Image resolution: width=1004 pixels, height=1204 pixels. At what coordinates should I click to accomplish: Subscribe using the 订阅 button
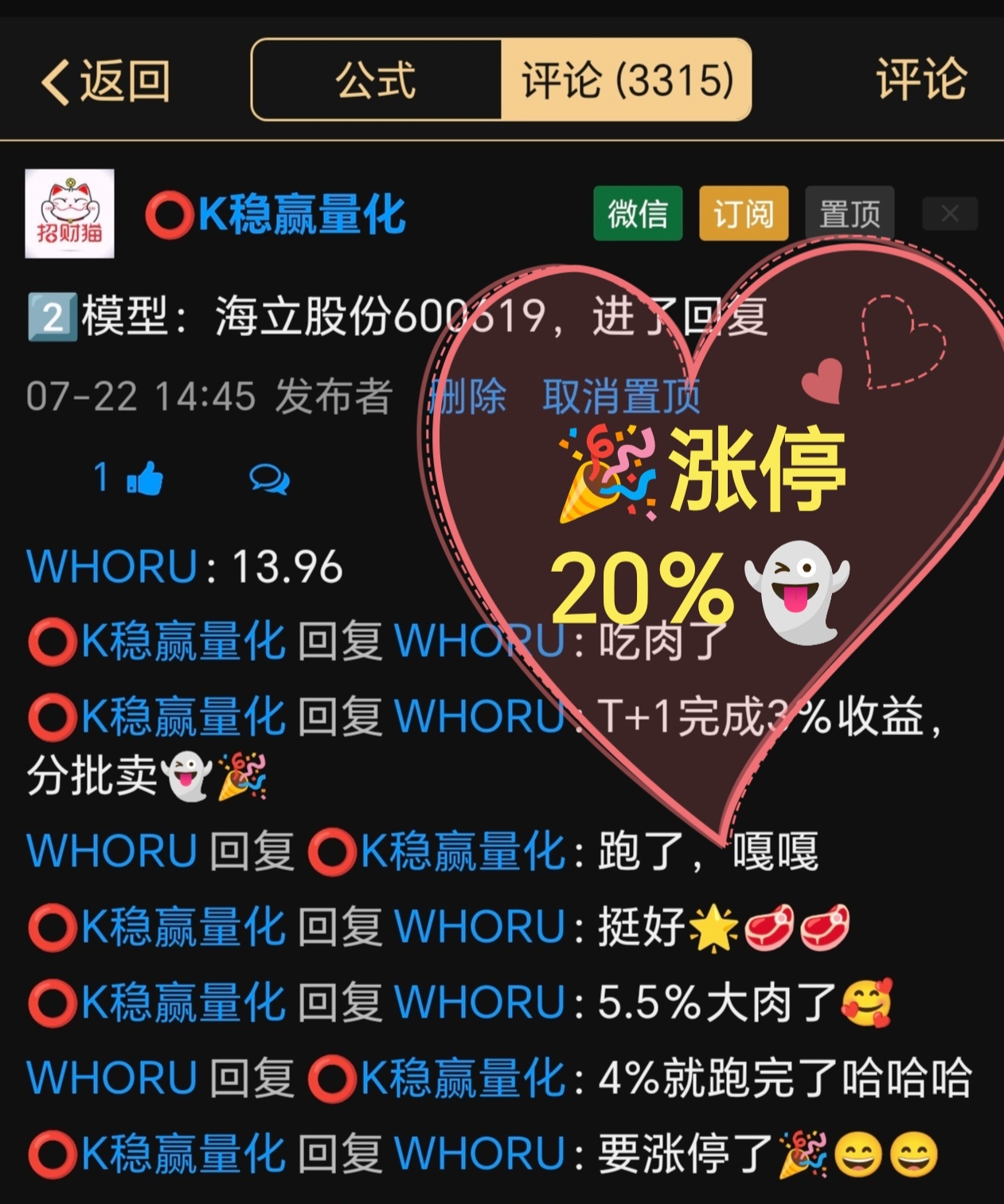coord(743,213)
